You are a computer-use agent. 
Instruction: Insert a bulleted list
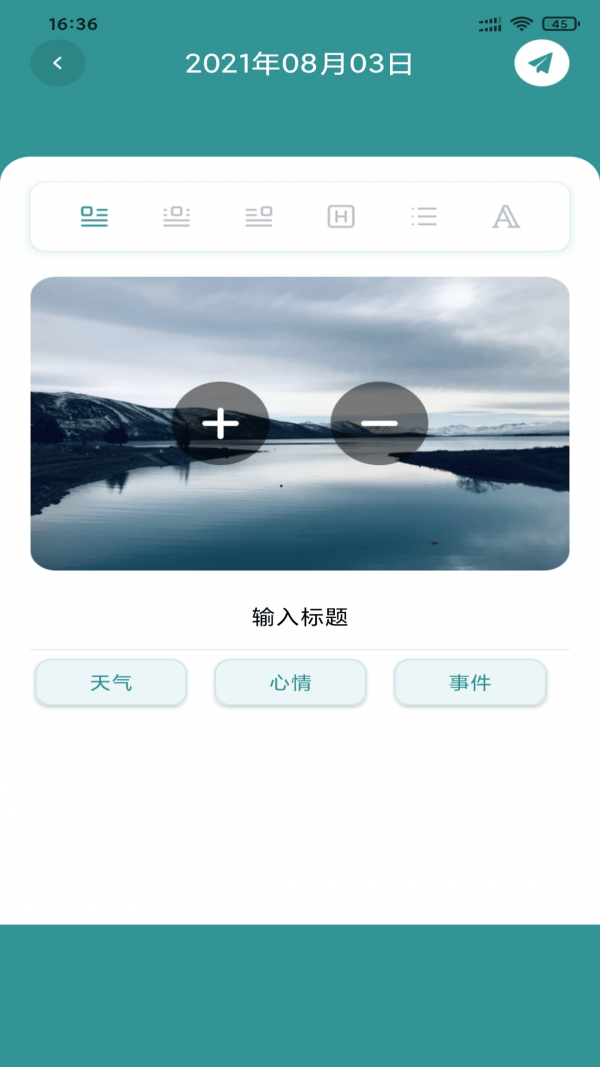(x=424, y=216)
